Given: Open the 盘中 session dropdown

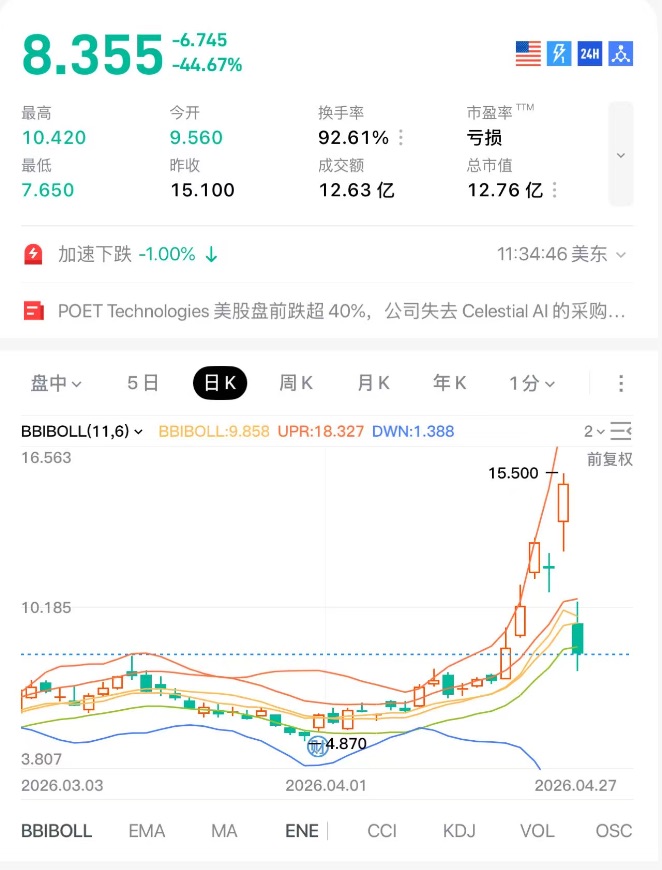Looking at the screenshot, I should point(56,383).
